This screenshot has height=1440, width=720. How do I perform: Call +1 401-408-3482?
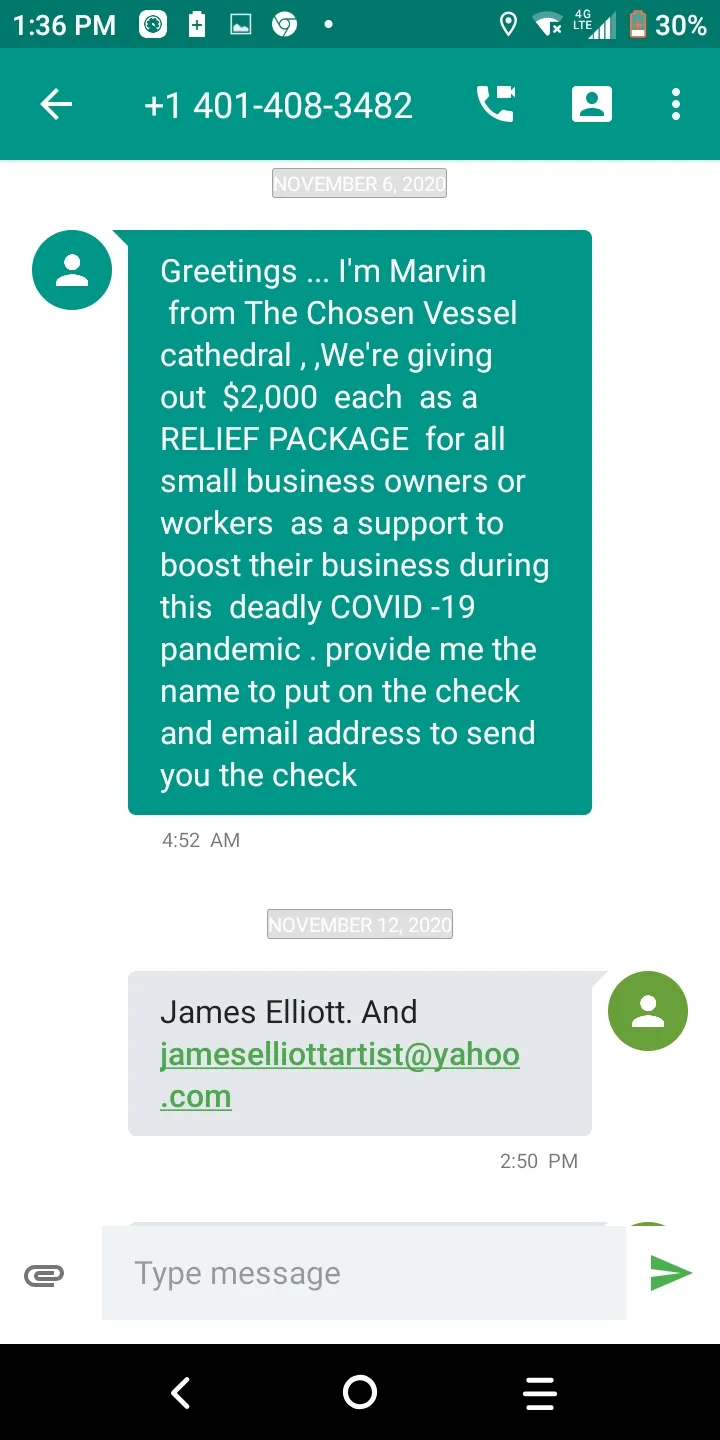(x=495, y=104)
